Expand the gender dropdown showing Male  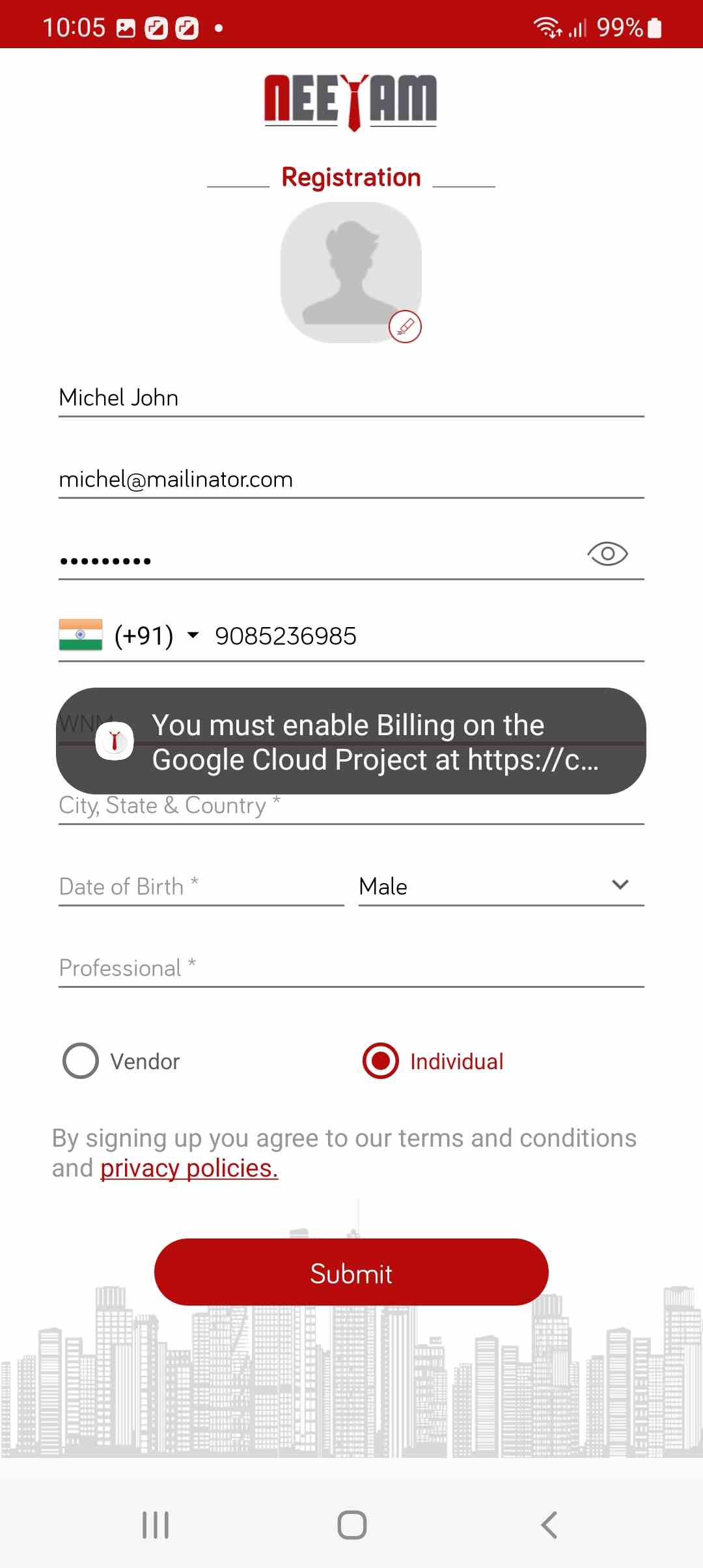point(501,886)
